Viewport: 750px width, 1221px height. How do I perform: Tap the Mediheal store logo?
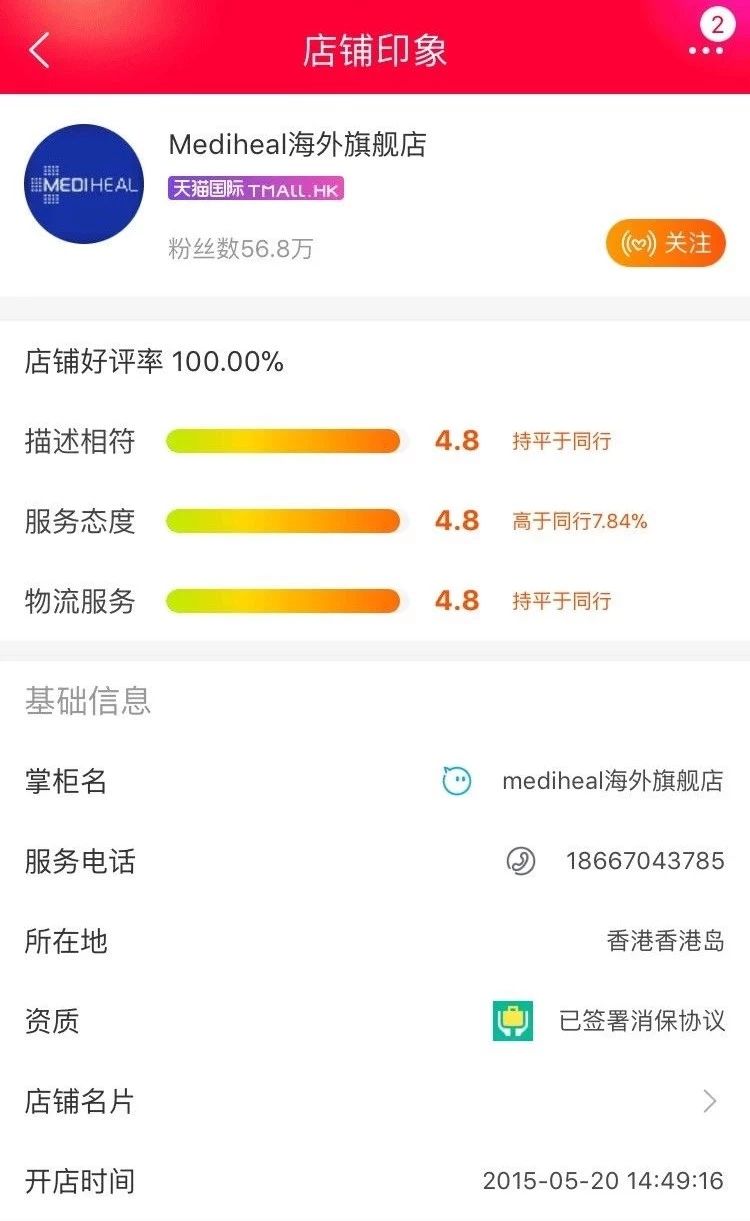click(83, 183)
